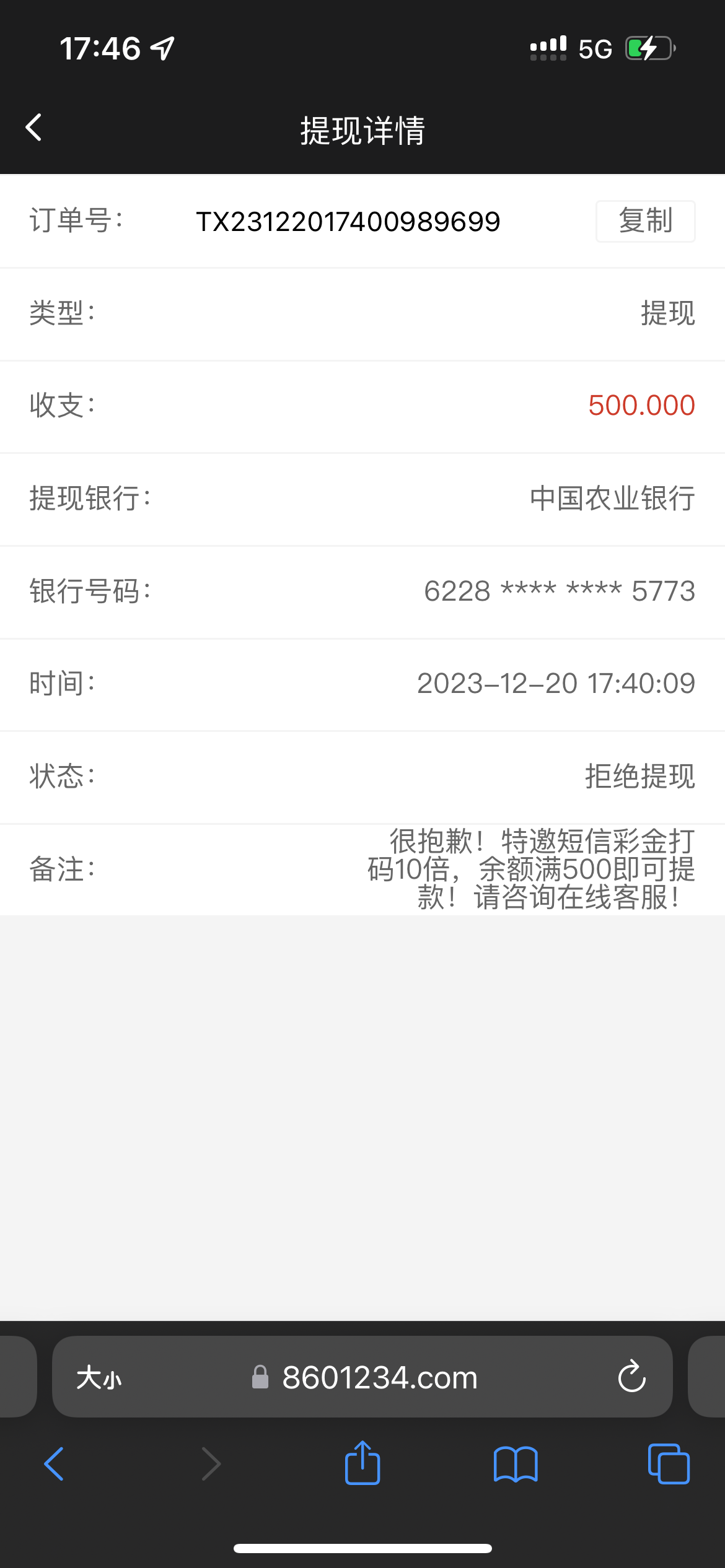Viewport: 725px width, 1568px height.
Task: Show all open Safari tabs
Action: tap(669, 1465)
